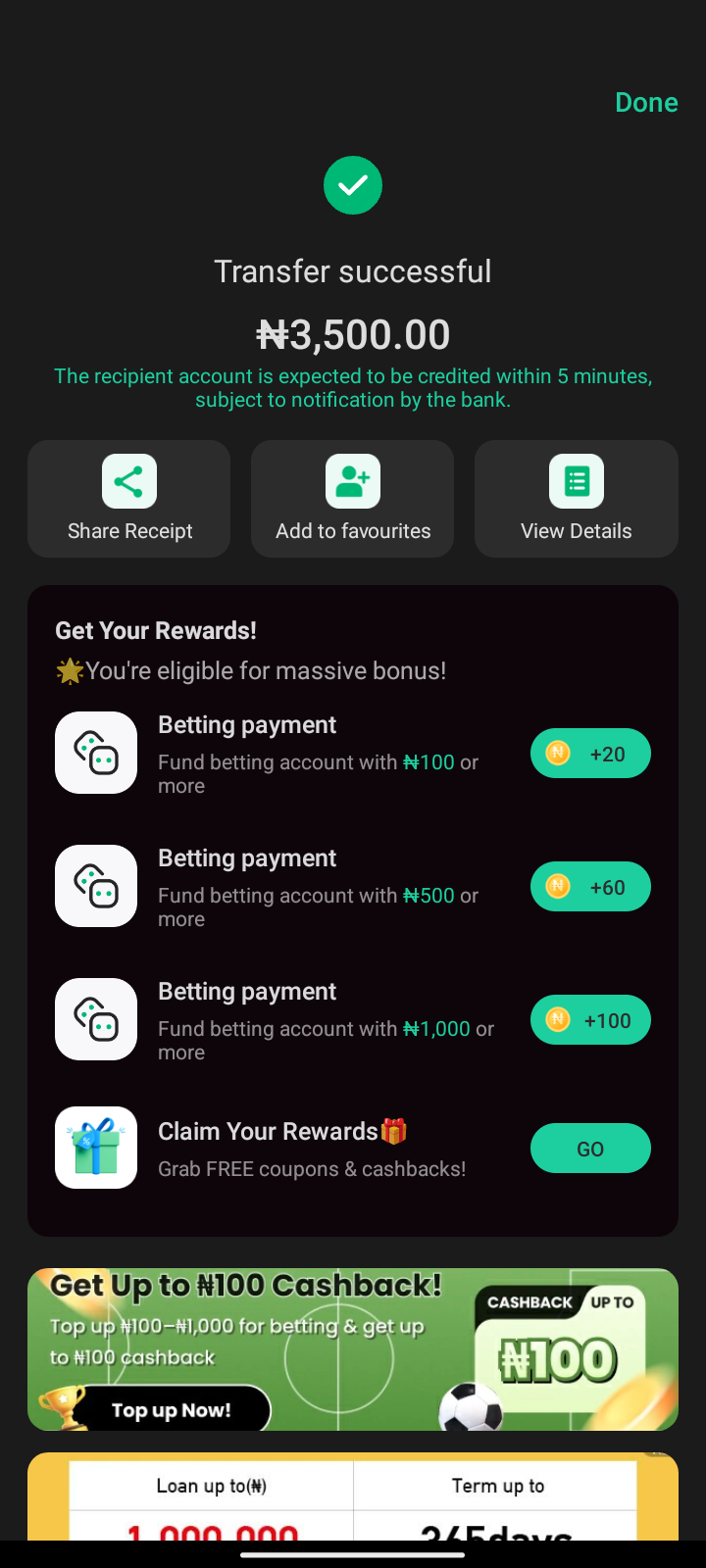Open the ₦100 Cashback banner
706x1568 pixels.
click(x=353, y=1349)
